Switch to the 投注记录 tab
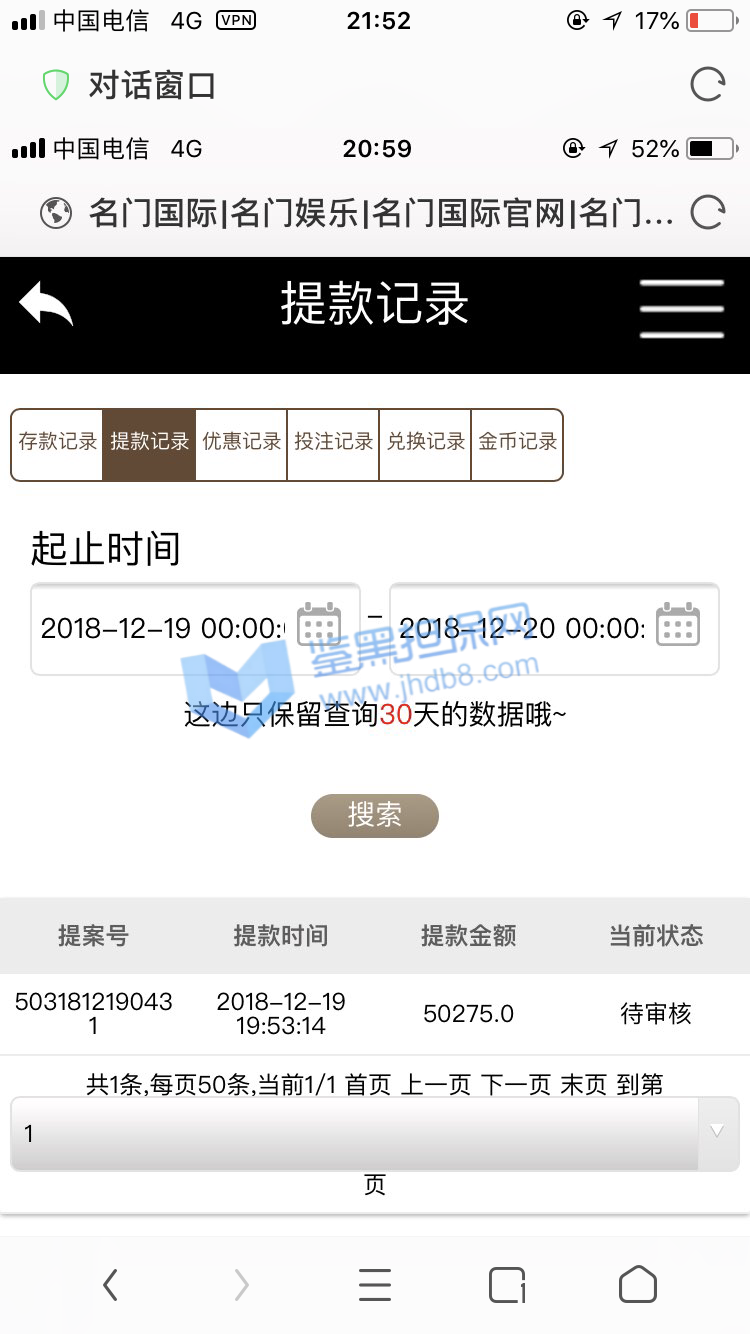The height and width of the screenshot is (1334, 750). (x=334, y=442)
